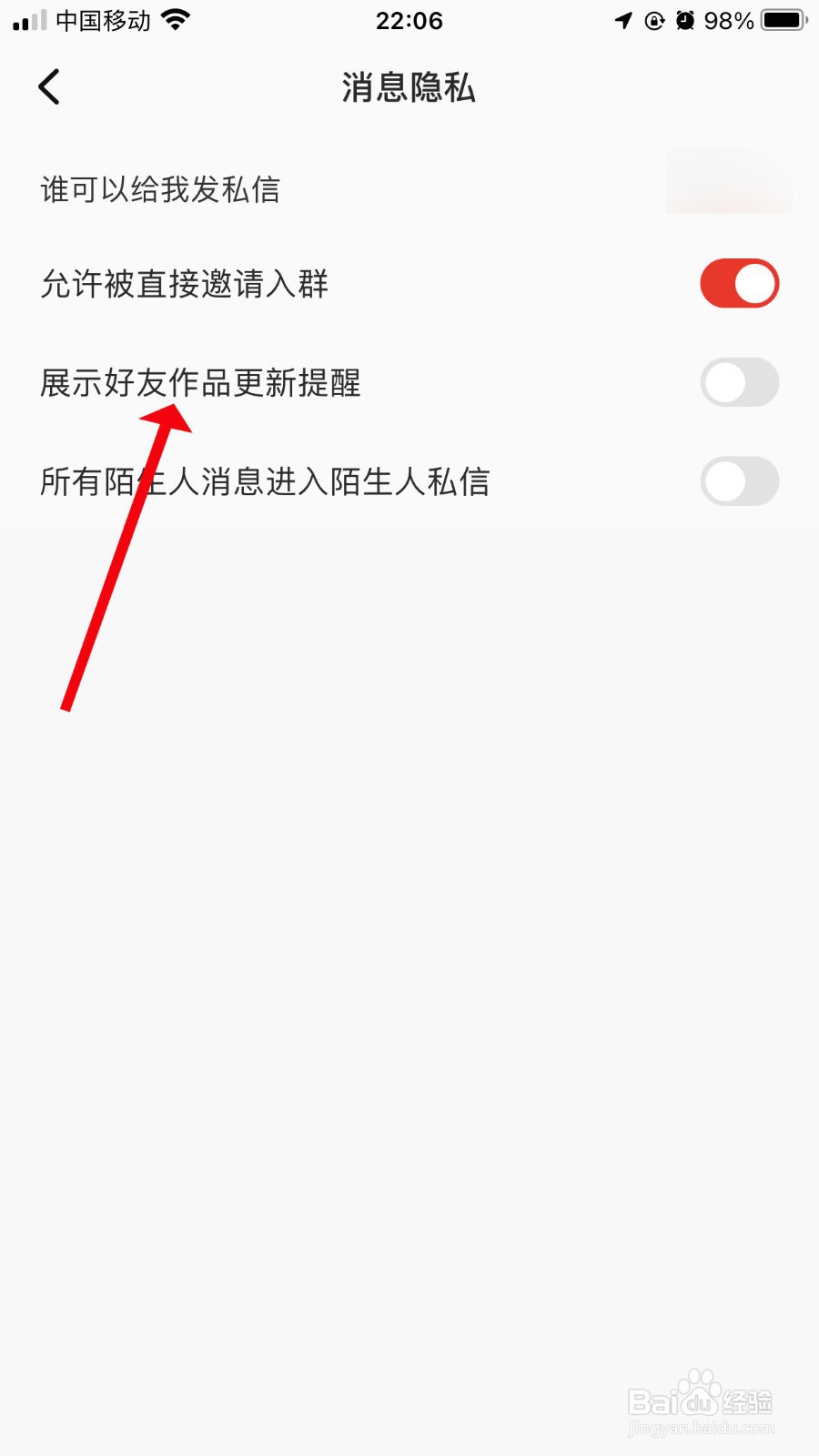Image resolution: width=819 pixels, height=1456 pixels.
Task: Tap the 22:06 clock in status bar
Action: tap(409, 20)
